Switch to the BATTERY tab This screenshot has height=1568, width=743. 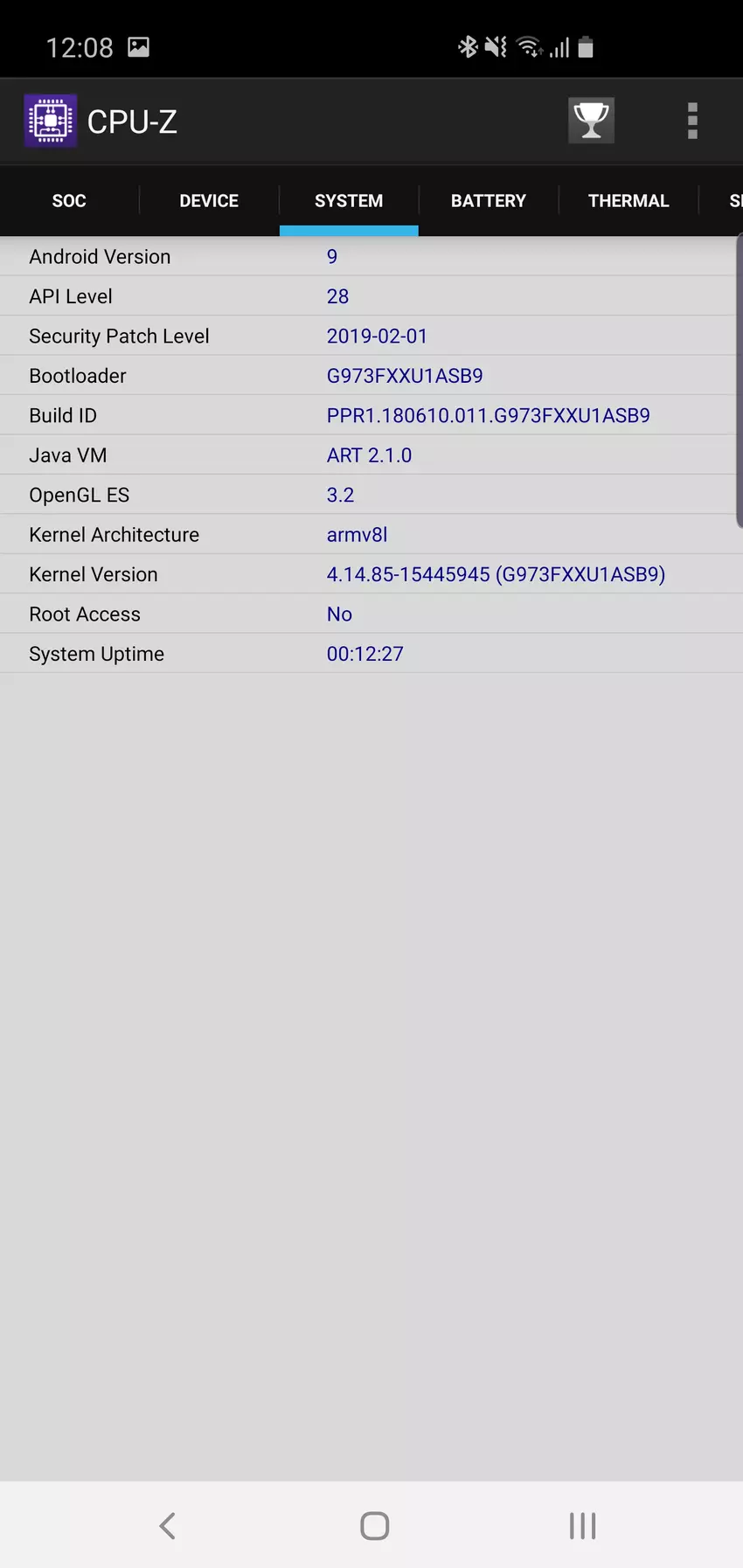(489, 201)
